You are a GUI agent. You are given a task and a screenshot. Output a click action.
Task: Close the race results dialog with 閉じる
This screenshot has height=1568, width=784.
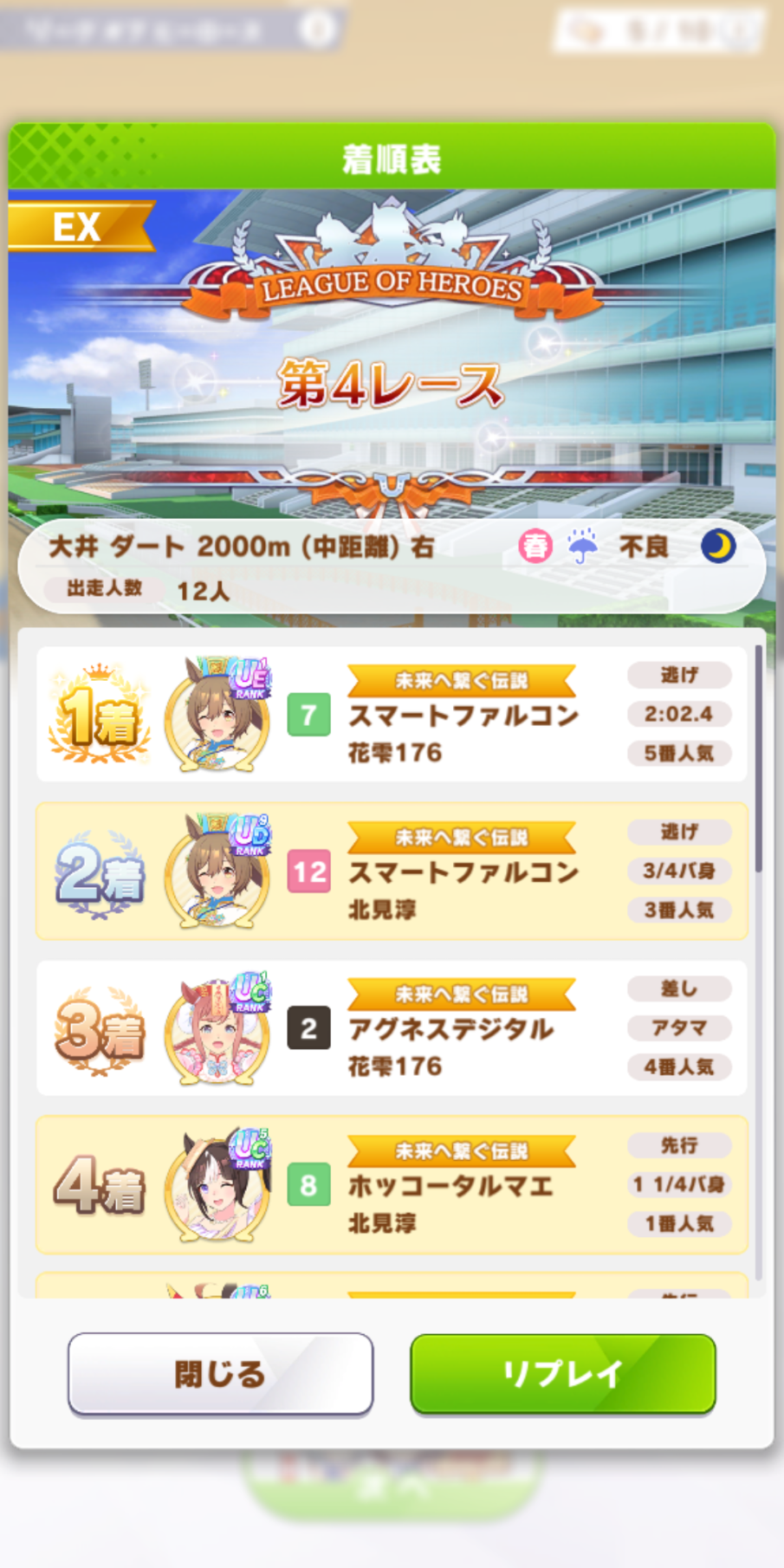pyautogui.click(x=220, y=1373)
